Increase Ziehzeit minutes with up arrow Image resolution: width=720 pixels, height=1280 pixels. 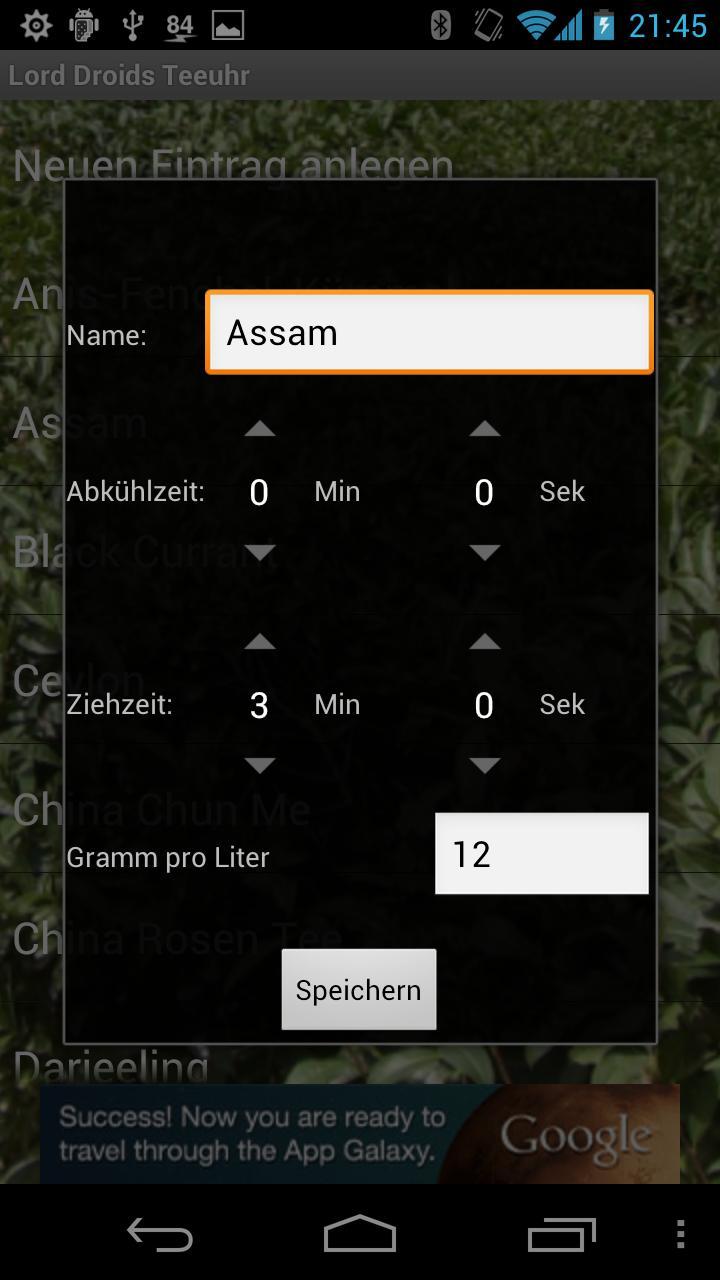point(260,642)
